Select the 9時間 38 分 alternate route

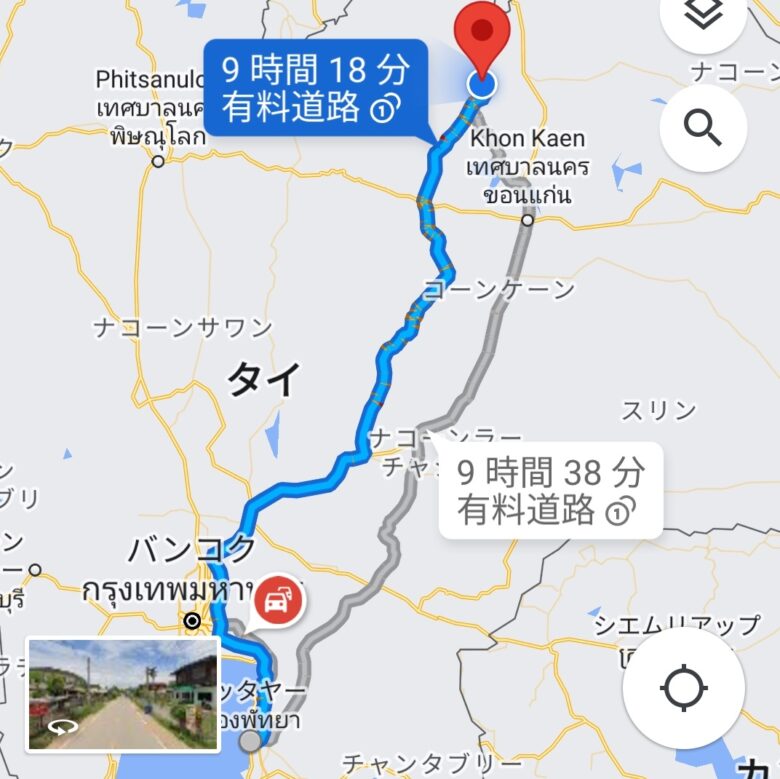tap(550, 491)
